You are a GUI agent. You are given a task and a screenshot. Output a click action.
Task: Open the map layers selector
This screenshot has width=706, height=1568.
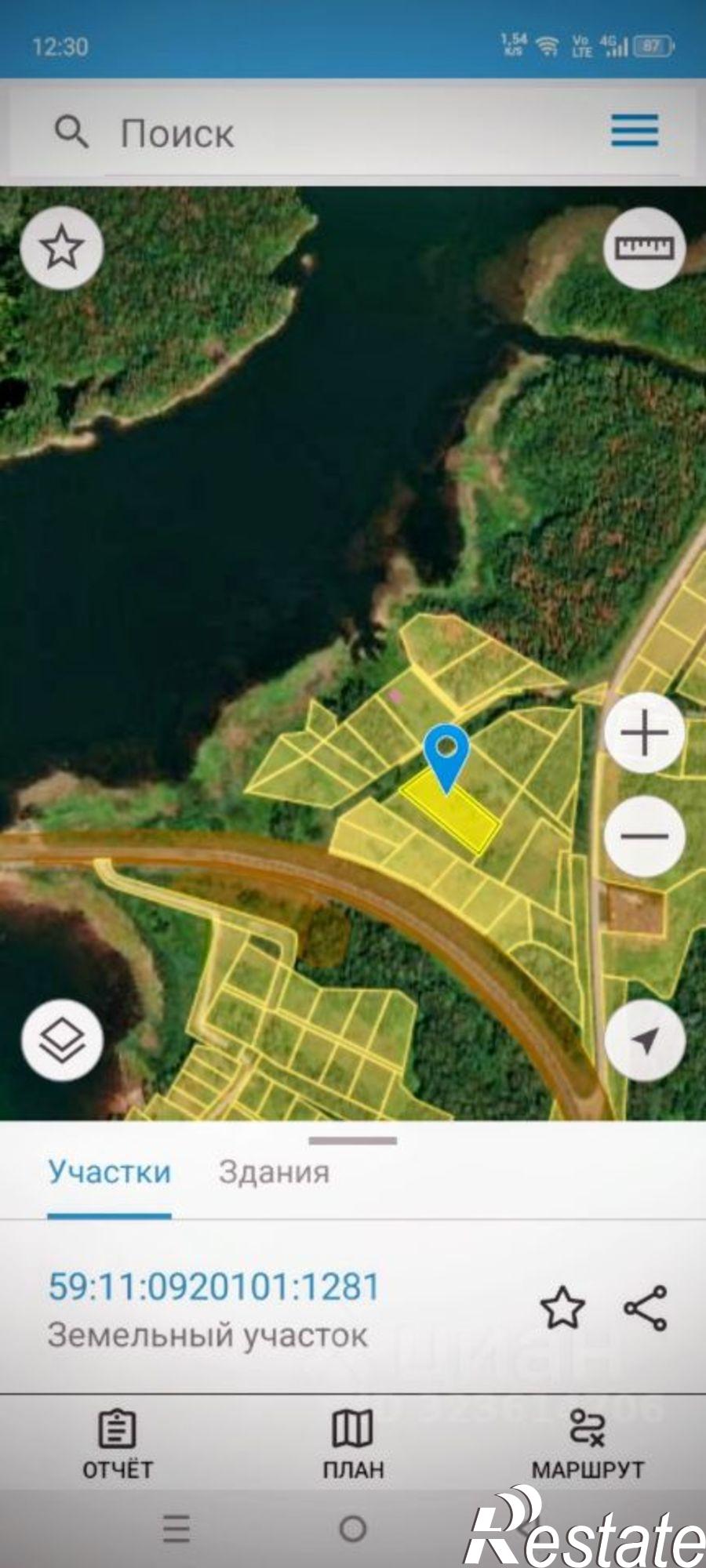coord(62,1041)
